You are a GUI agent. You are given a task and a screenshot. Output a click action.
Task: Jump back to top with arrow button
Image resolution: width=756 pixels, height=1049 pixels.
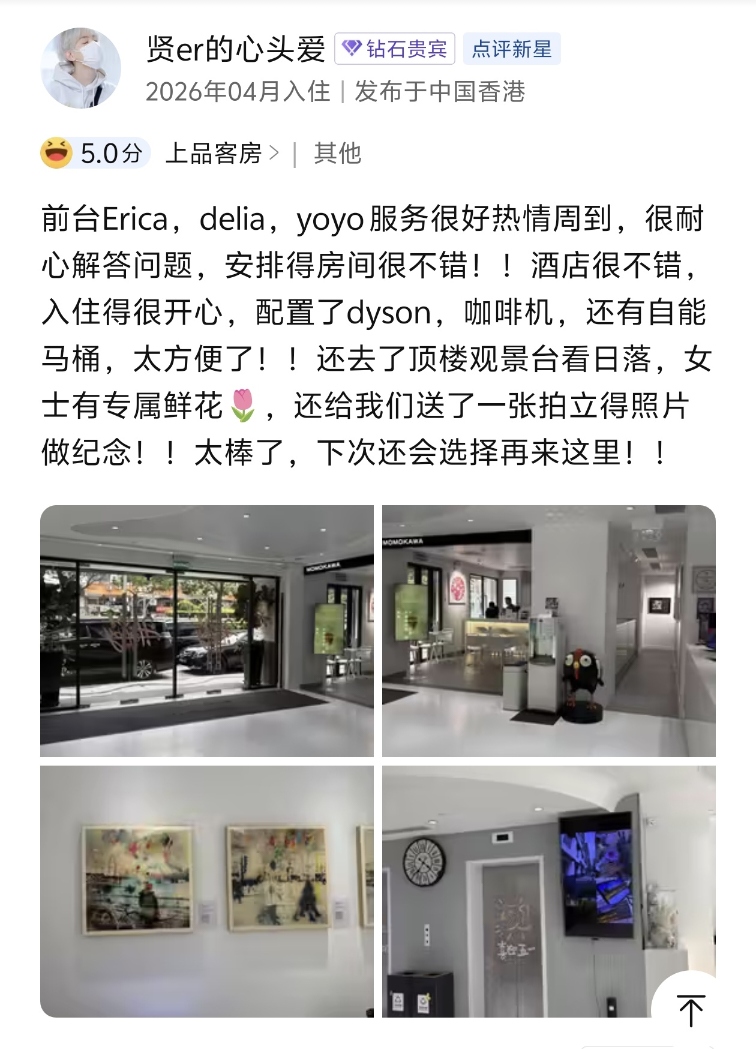point(690,1009)
